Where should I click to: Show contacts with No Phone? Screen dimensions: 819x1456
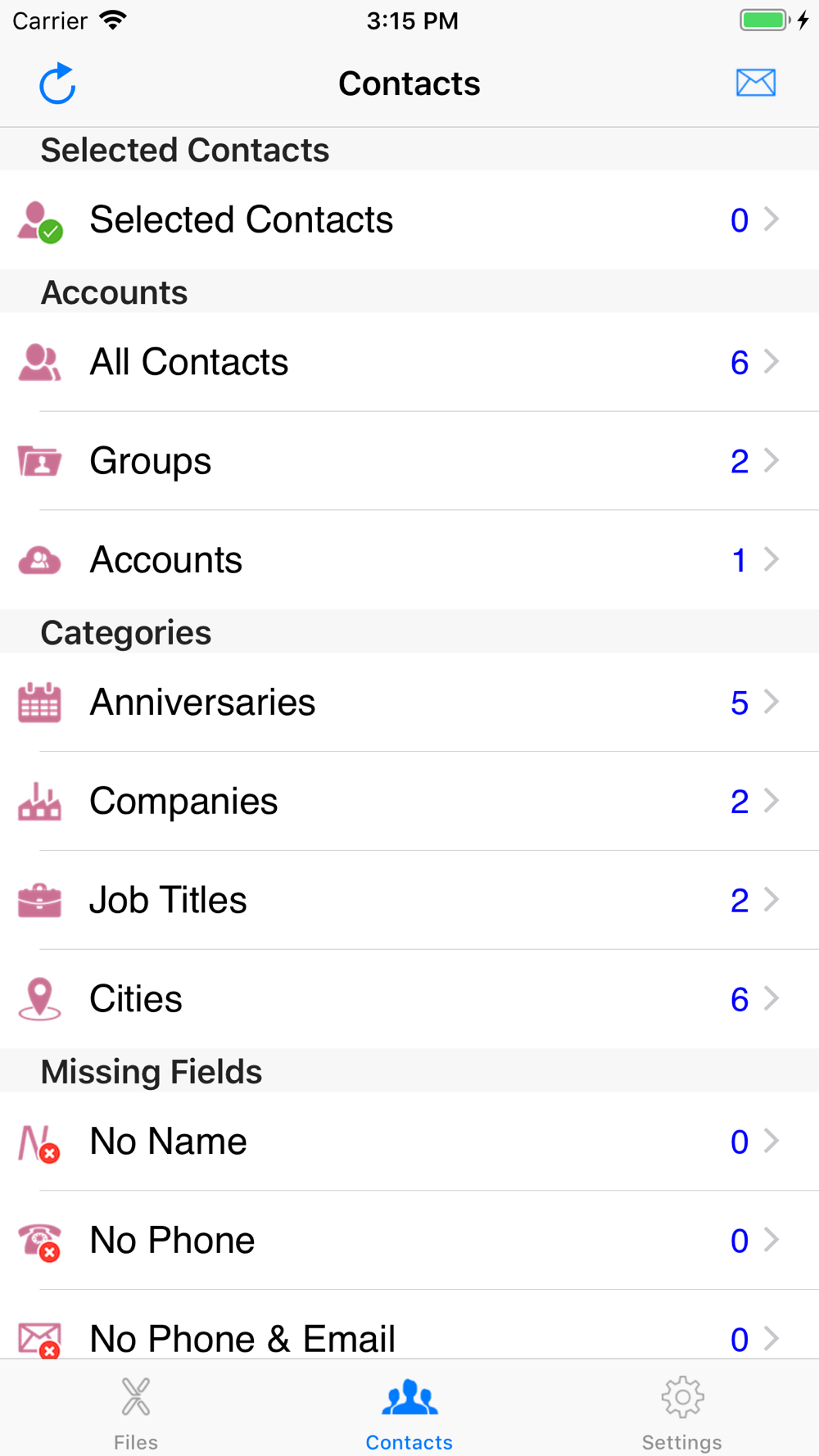[409, 1240]
